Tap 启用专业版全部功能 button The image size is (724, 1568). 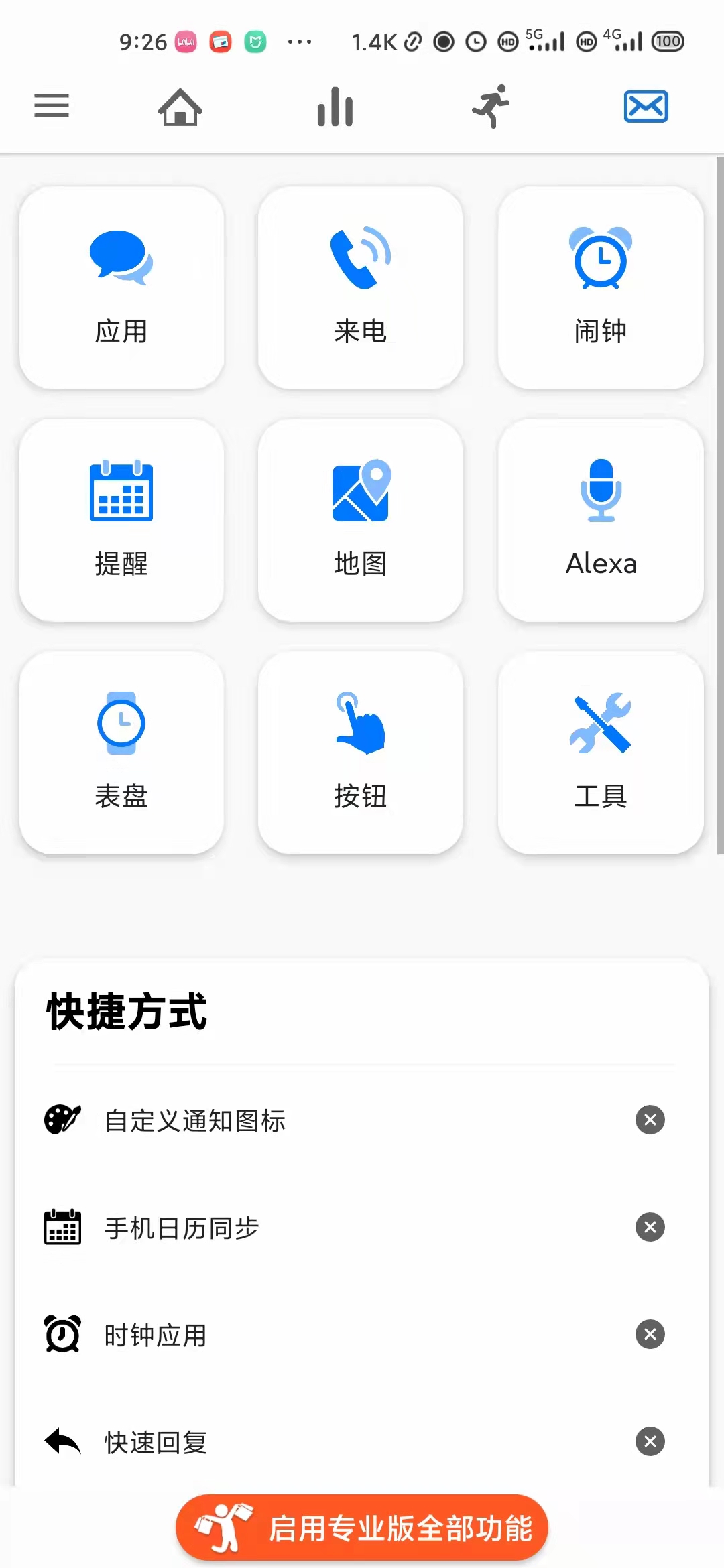click(362, 1528)
